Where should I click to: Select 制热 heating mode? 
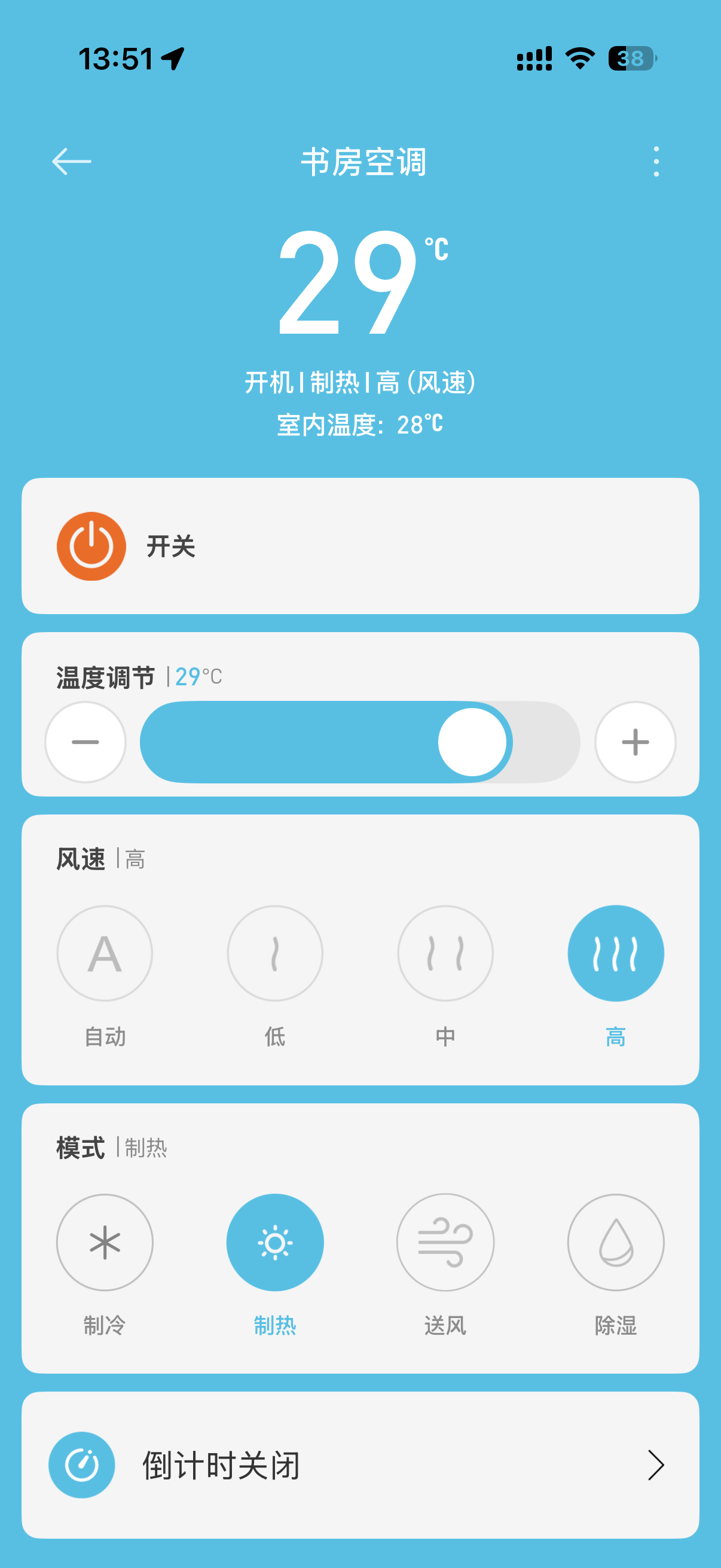click(x=275, y=1242)
